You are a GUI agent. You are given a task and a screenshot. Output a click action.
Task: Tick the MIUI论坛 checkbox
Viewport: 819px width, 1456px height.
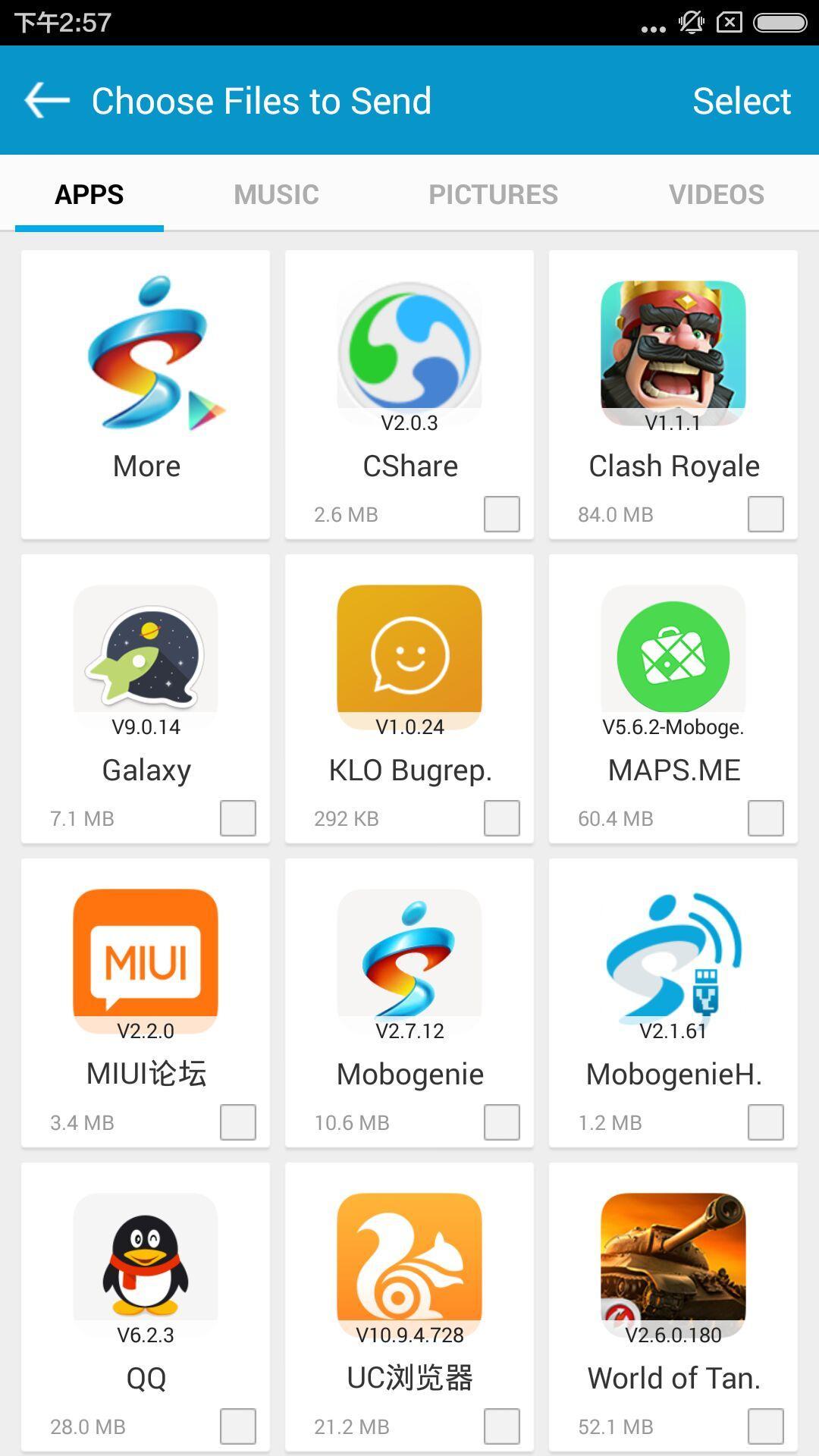238,1122
